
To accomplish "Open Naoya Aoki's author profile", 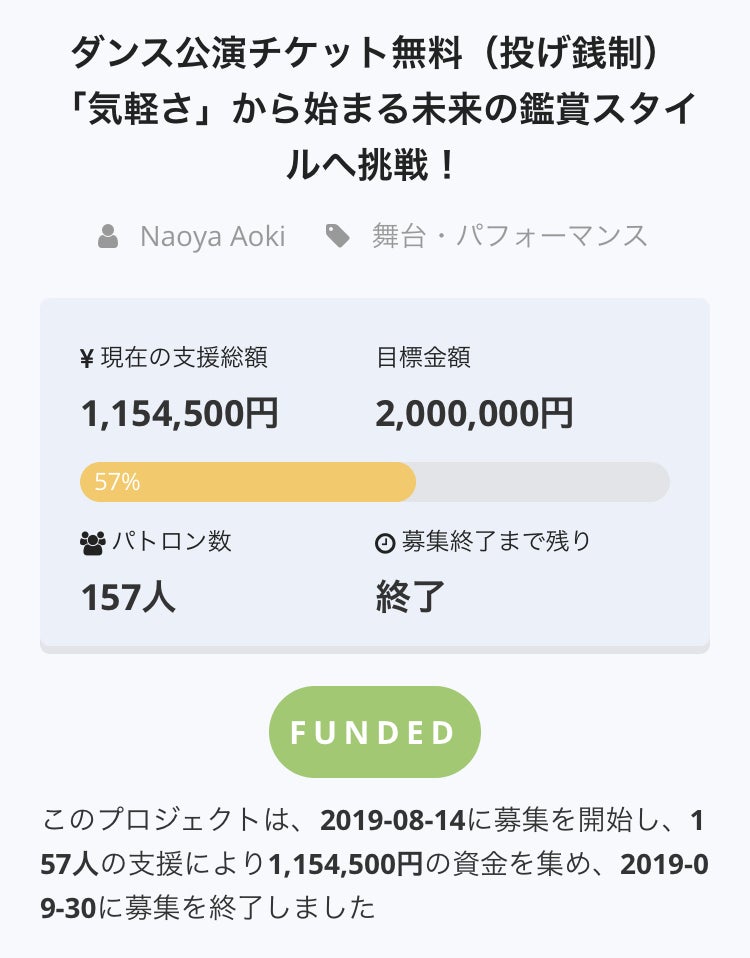I will [x=212, y=237].
